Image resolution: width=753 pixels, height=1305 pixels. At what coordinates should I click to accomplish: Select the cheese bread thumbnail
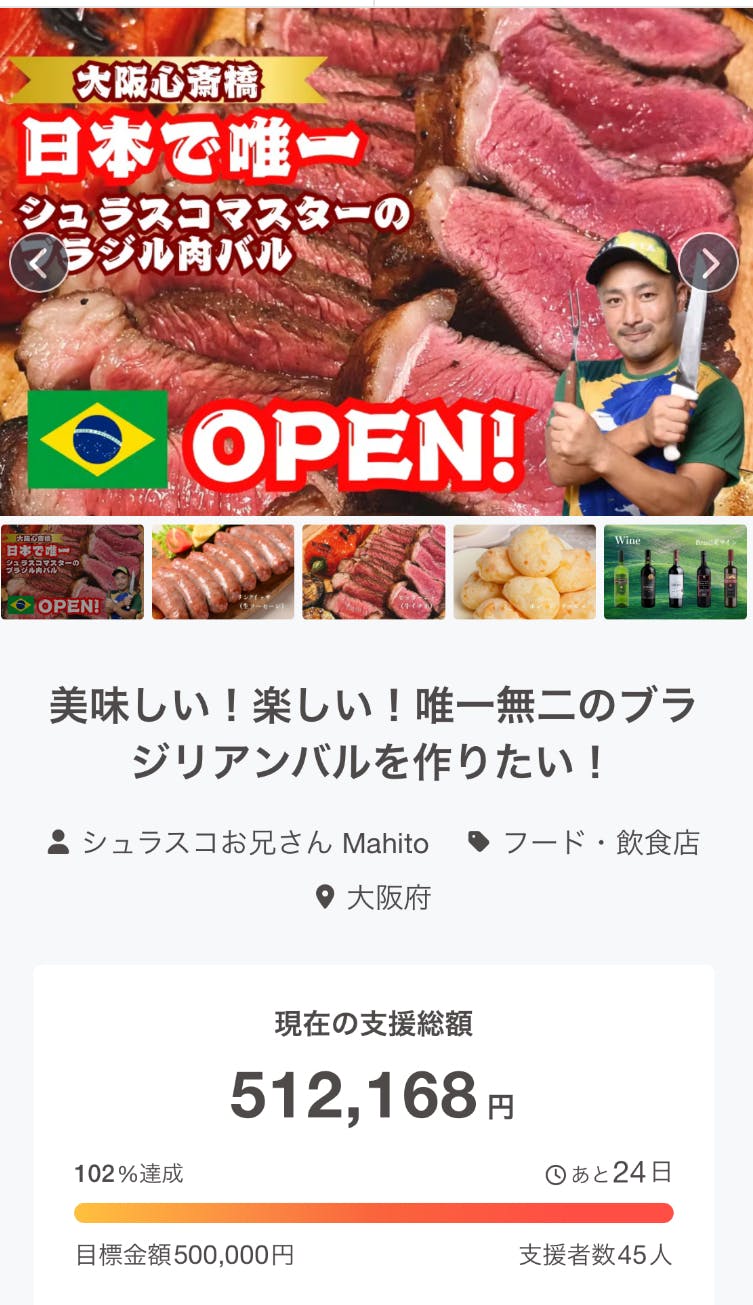click(525, 572)
